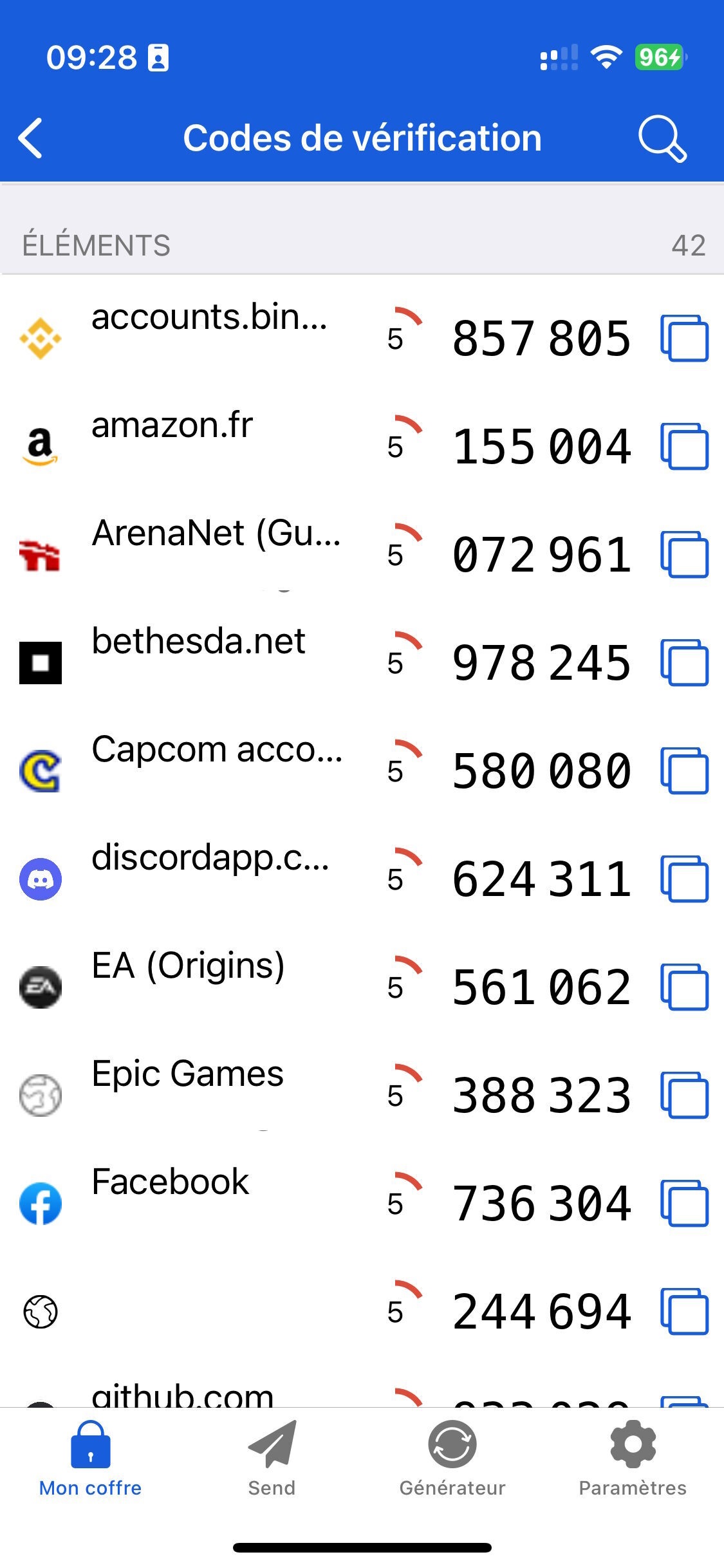Open the EA (Origins) entry

[193, 987]
